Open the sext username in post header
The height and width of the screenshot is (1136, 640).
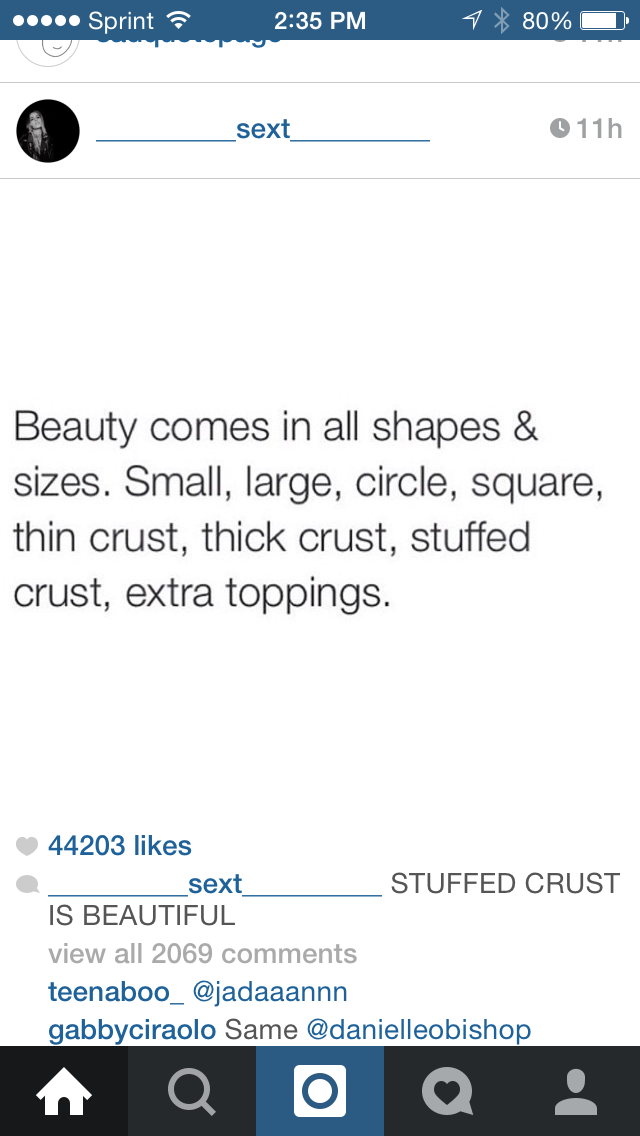coord(263,129)
